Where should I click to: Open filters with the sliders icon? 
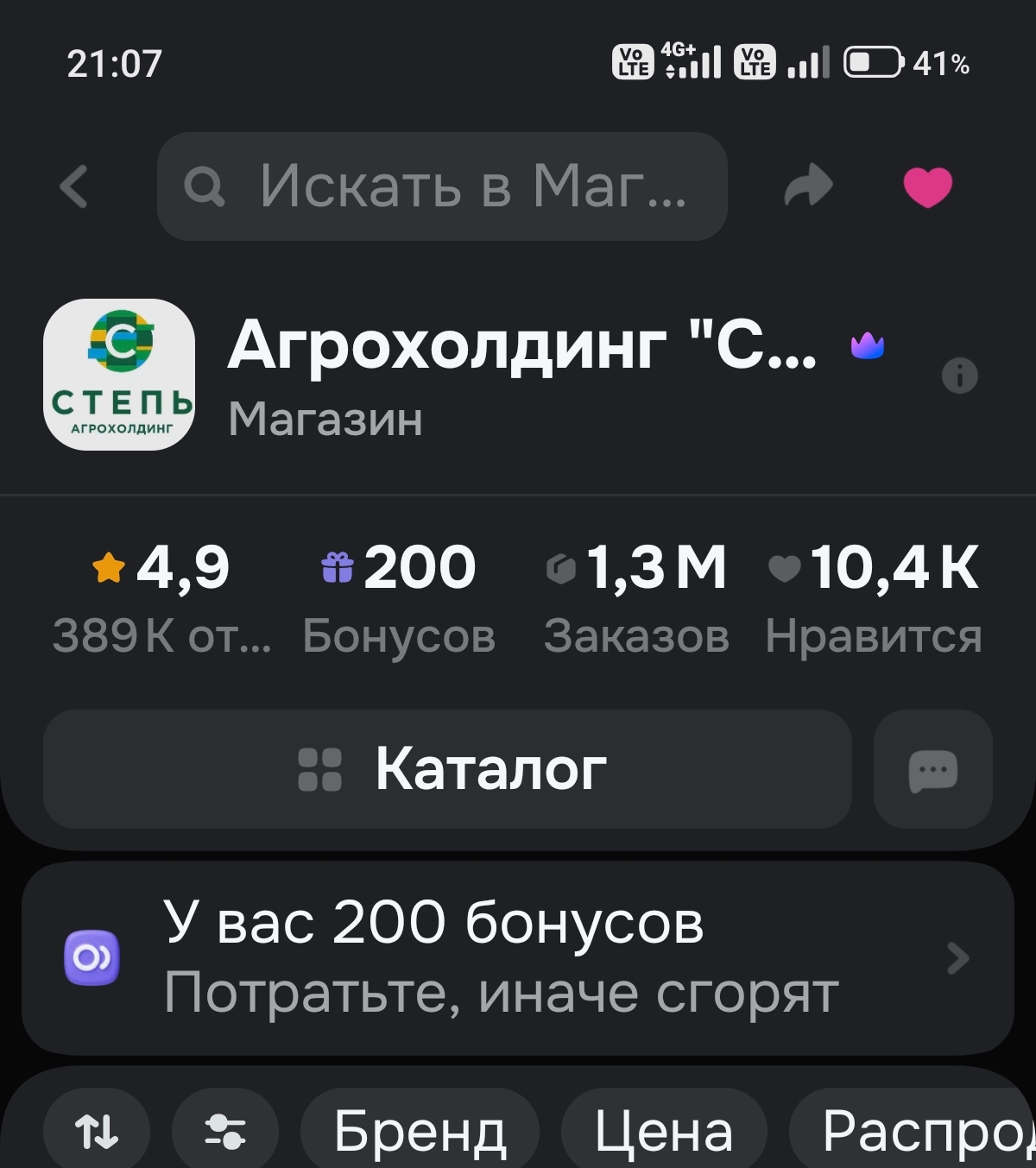(226, 1131)
